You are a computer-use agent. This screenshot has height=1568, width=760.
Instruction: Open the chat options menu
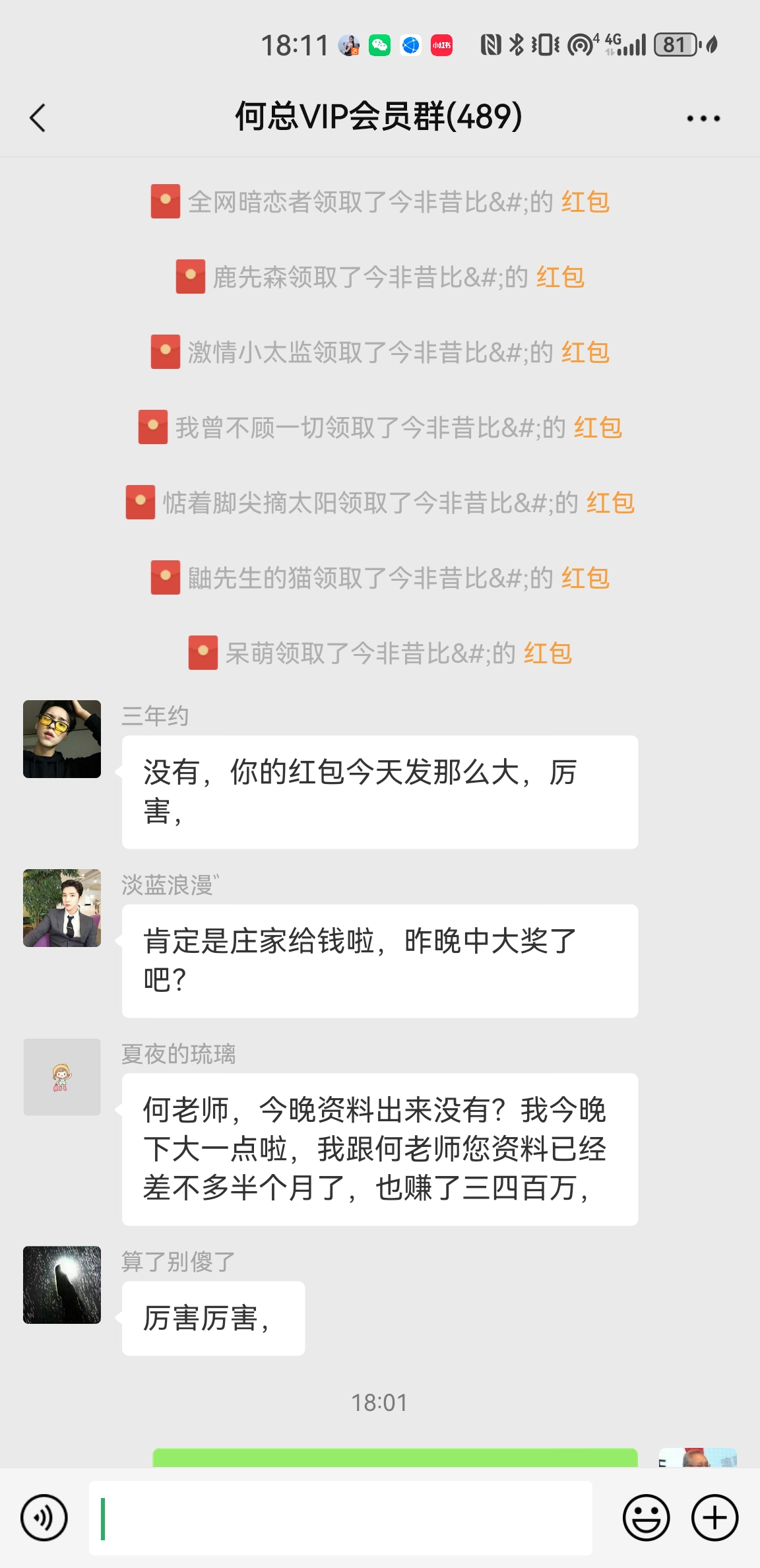[x=703, y=119]
